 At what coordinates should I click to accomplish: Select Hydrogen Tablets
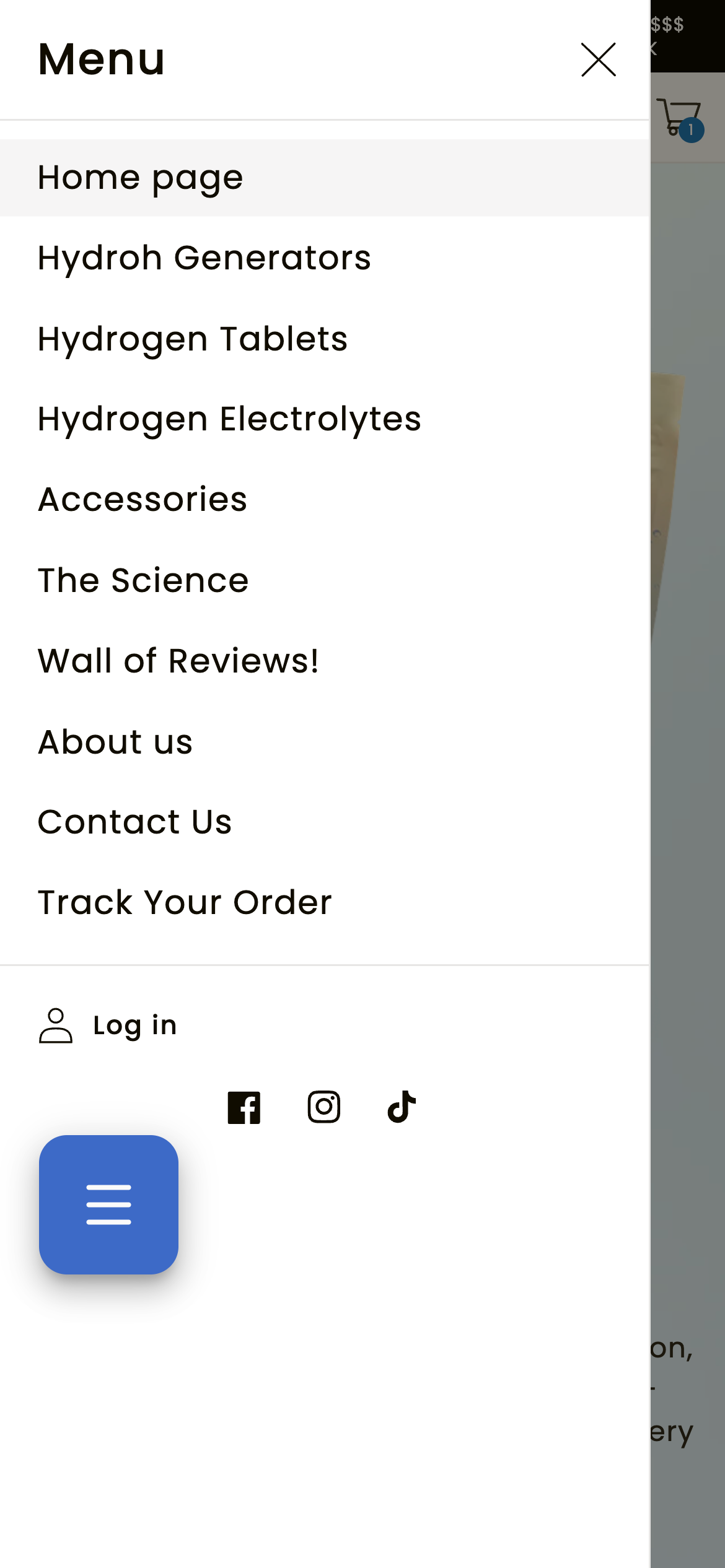tap(325, 339)
